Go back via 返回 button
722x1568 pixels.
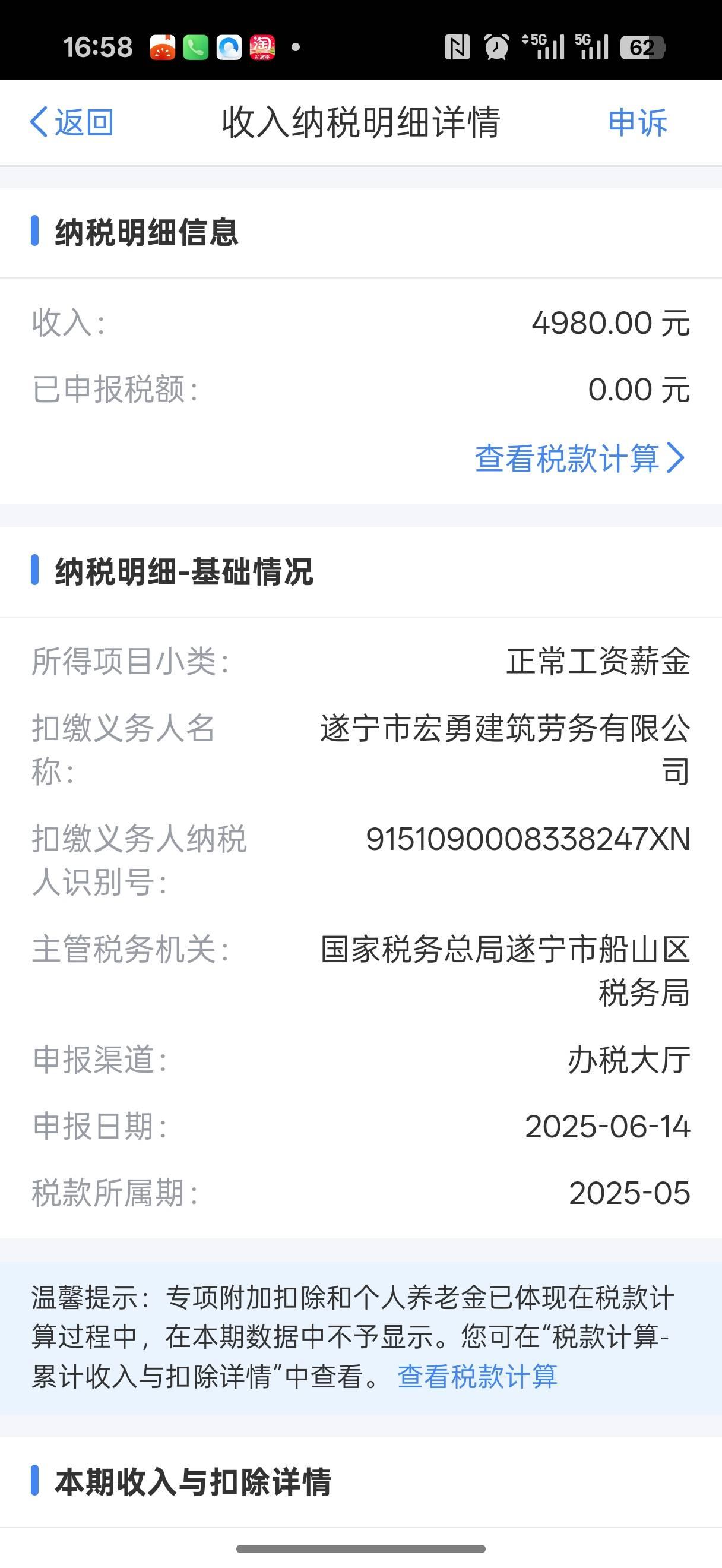pos(72,122)
